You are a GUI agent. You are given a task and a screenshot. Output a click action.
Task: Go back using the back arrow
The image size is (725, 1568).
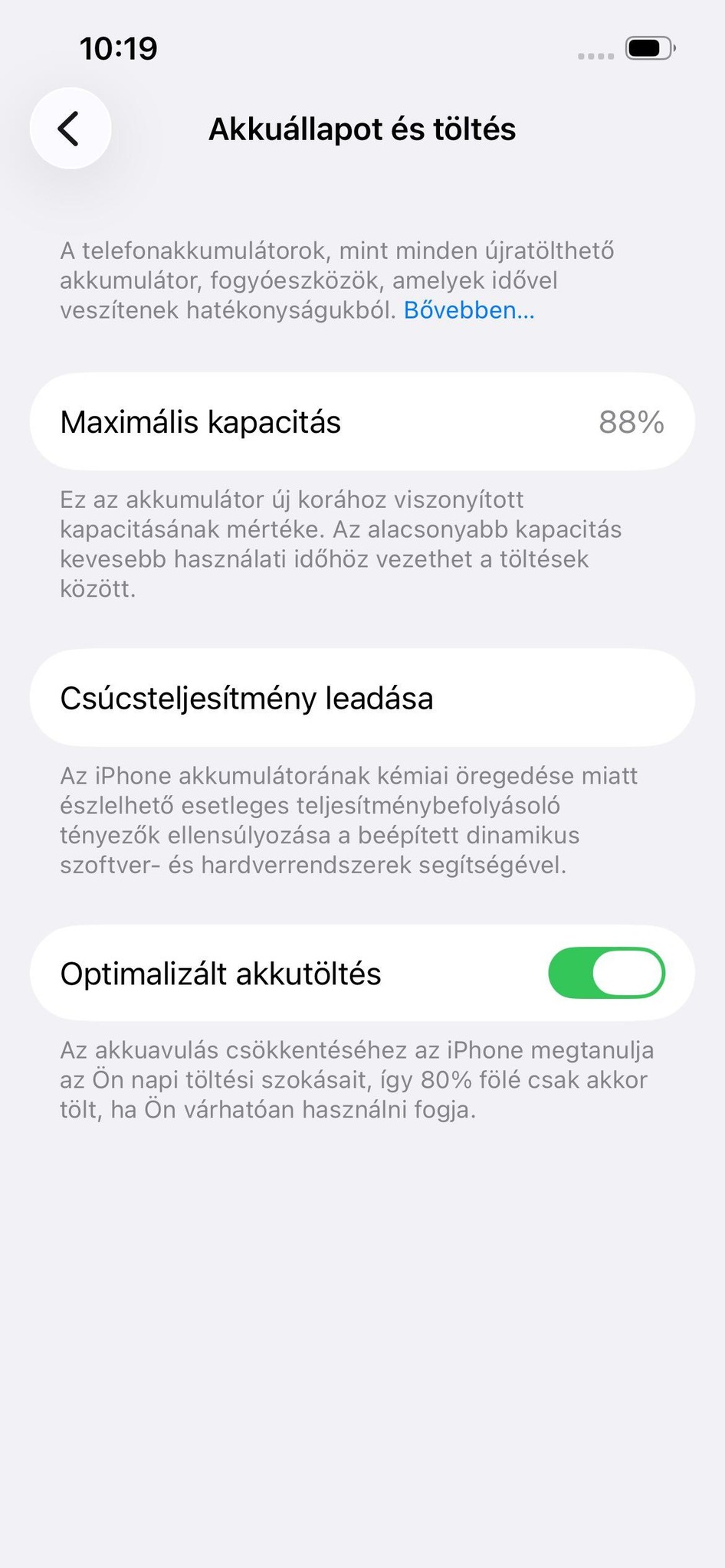70,129
